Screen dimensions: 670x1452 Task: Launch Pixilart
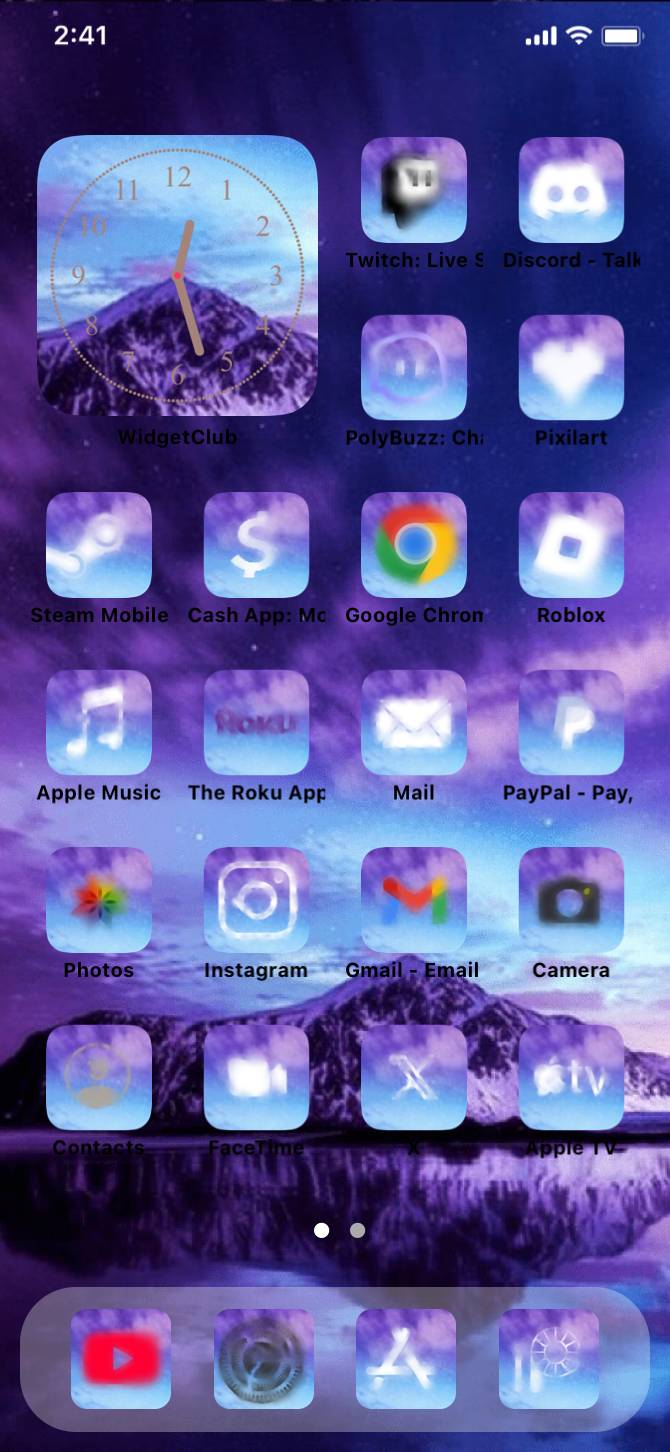[571, 367]
